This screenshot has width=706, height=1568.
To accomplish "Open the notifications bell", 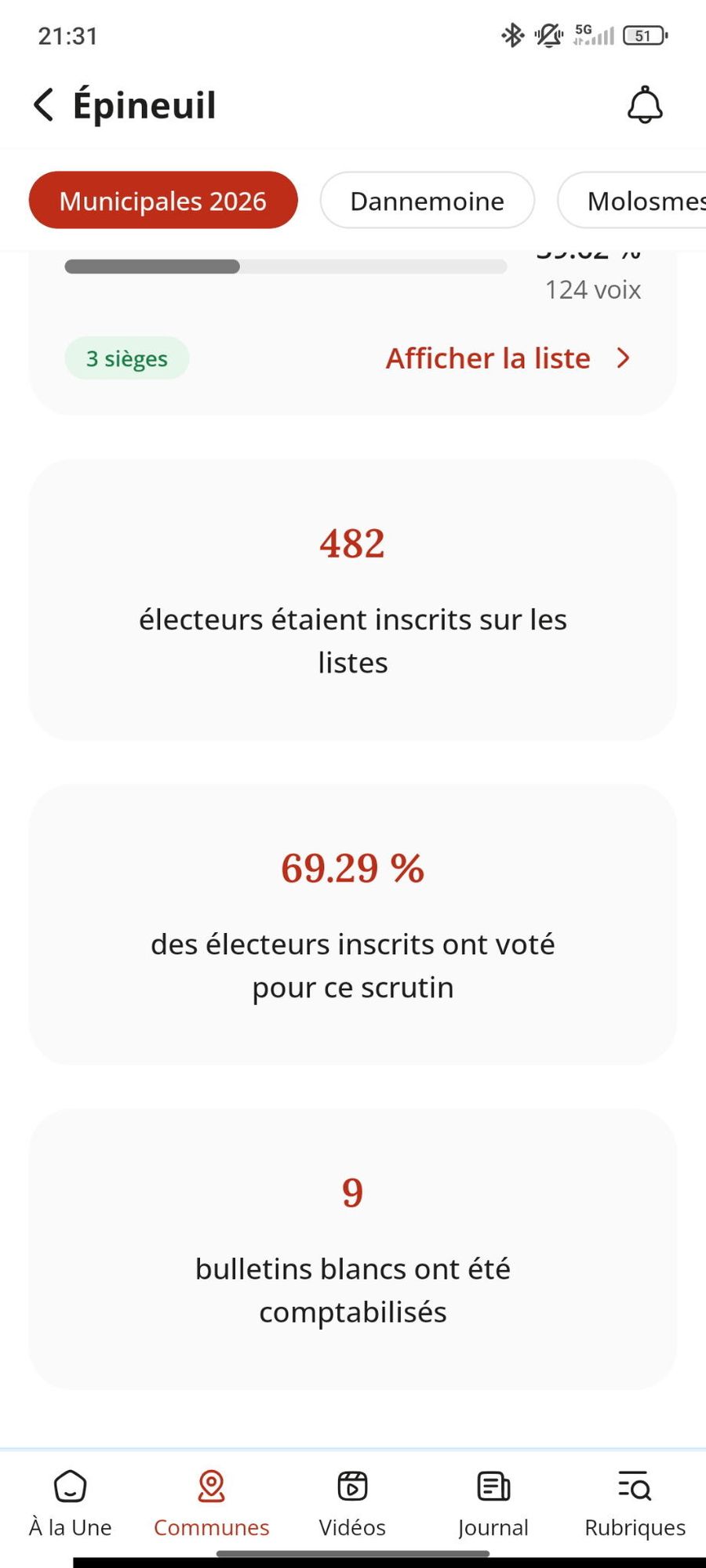I will [645, 104].
